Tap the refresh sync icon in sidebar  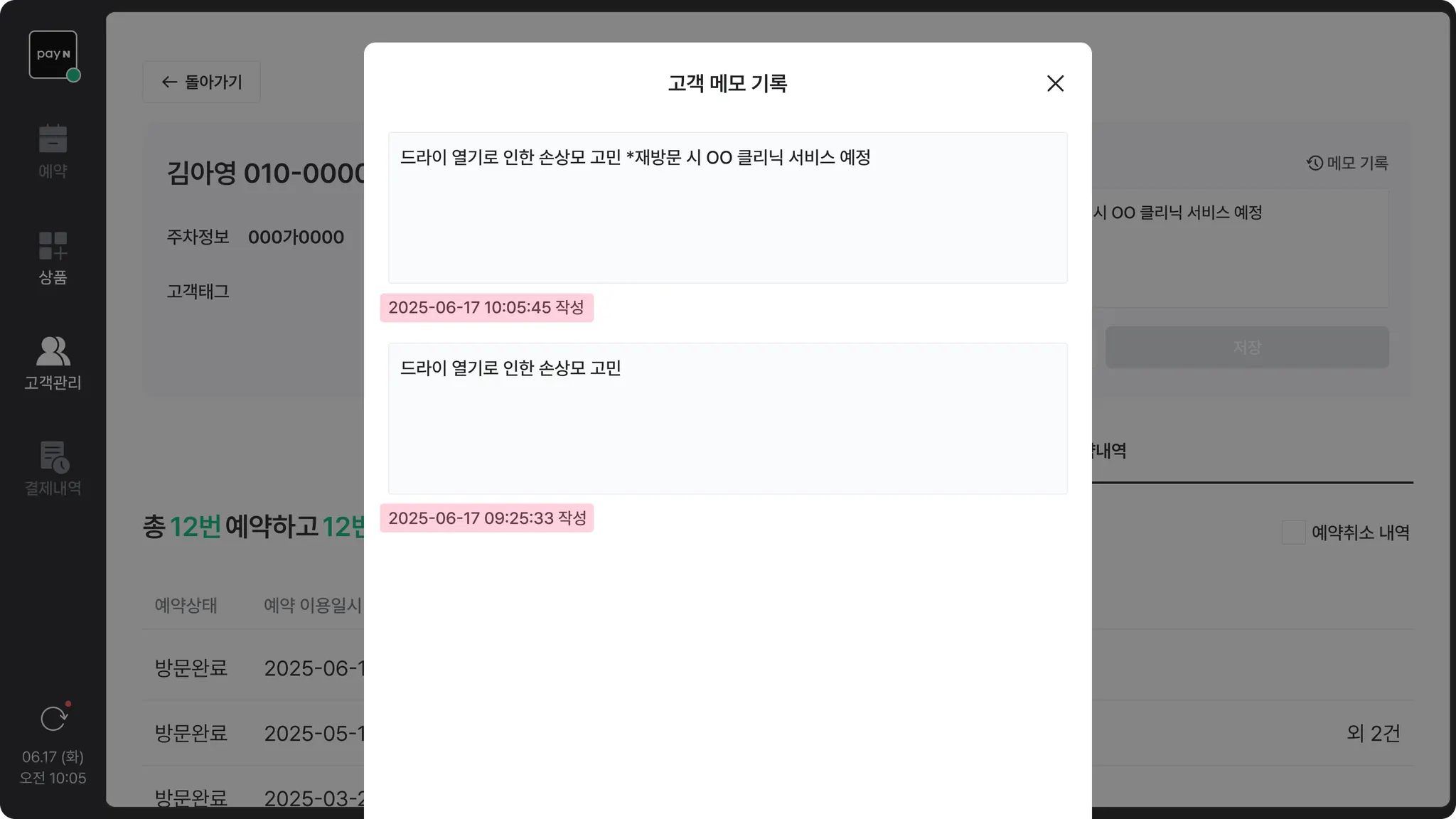(53, 719)
